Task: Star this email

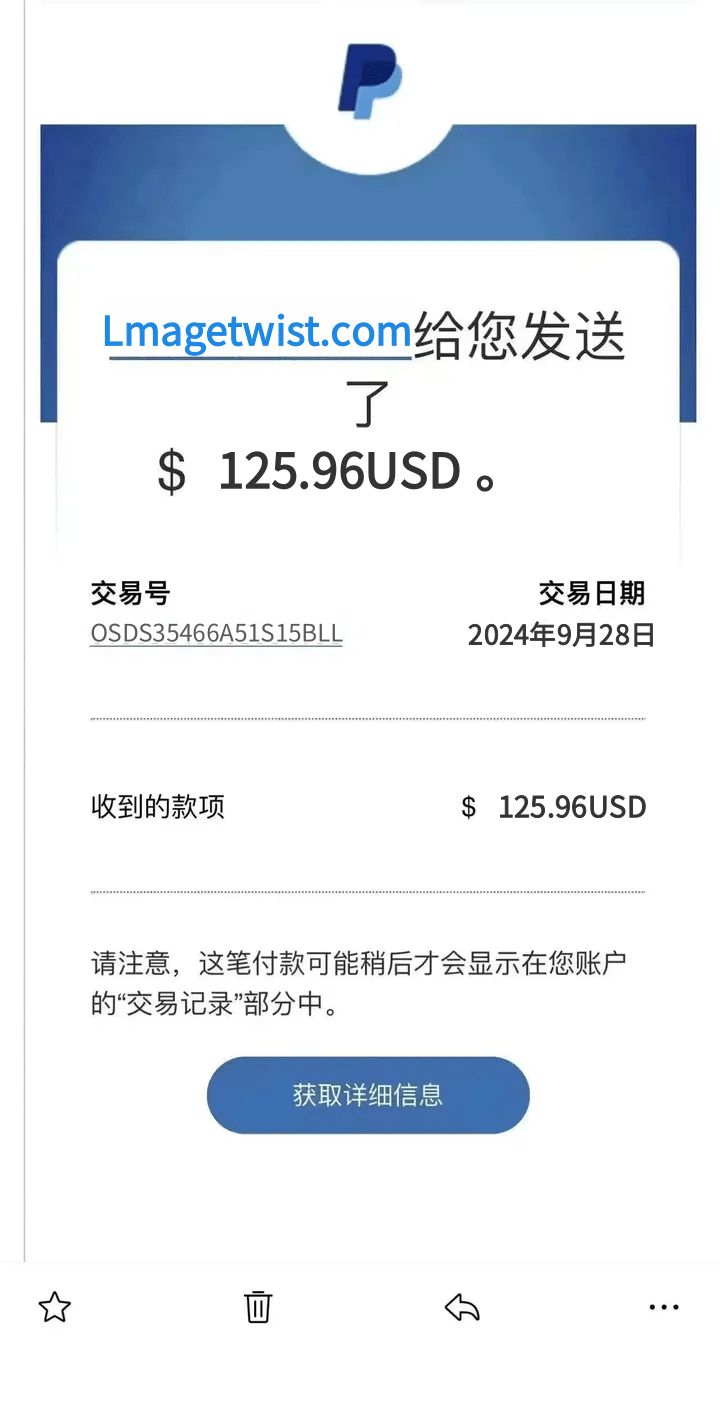Action: pos(55,1307)
